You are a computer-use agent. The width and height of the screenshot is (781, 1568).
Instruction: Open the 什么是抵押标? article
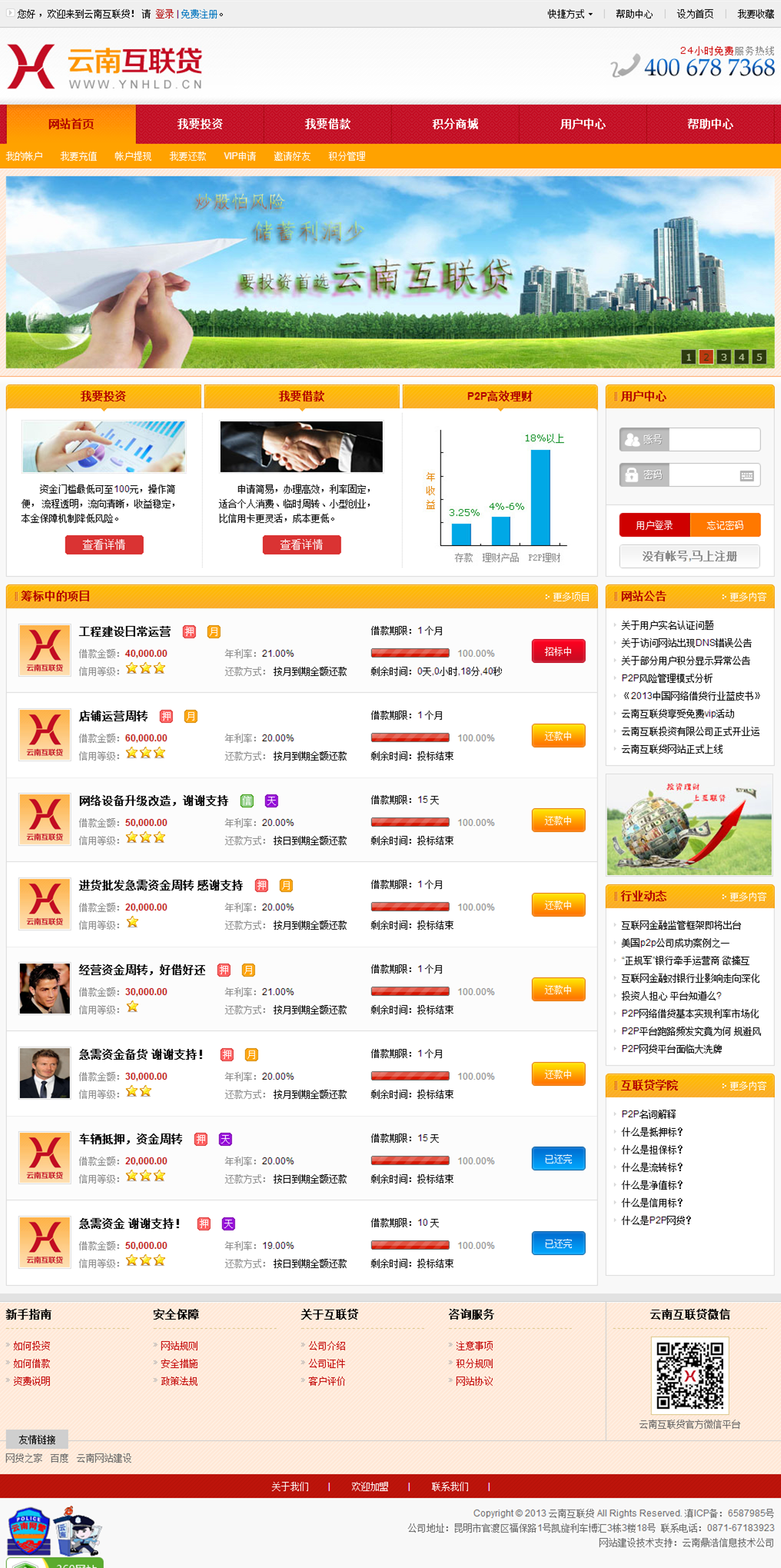(x=652, y=1132)
